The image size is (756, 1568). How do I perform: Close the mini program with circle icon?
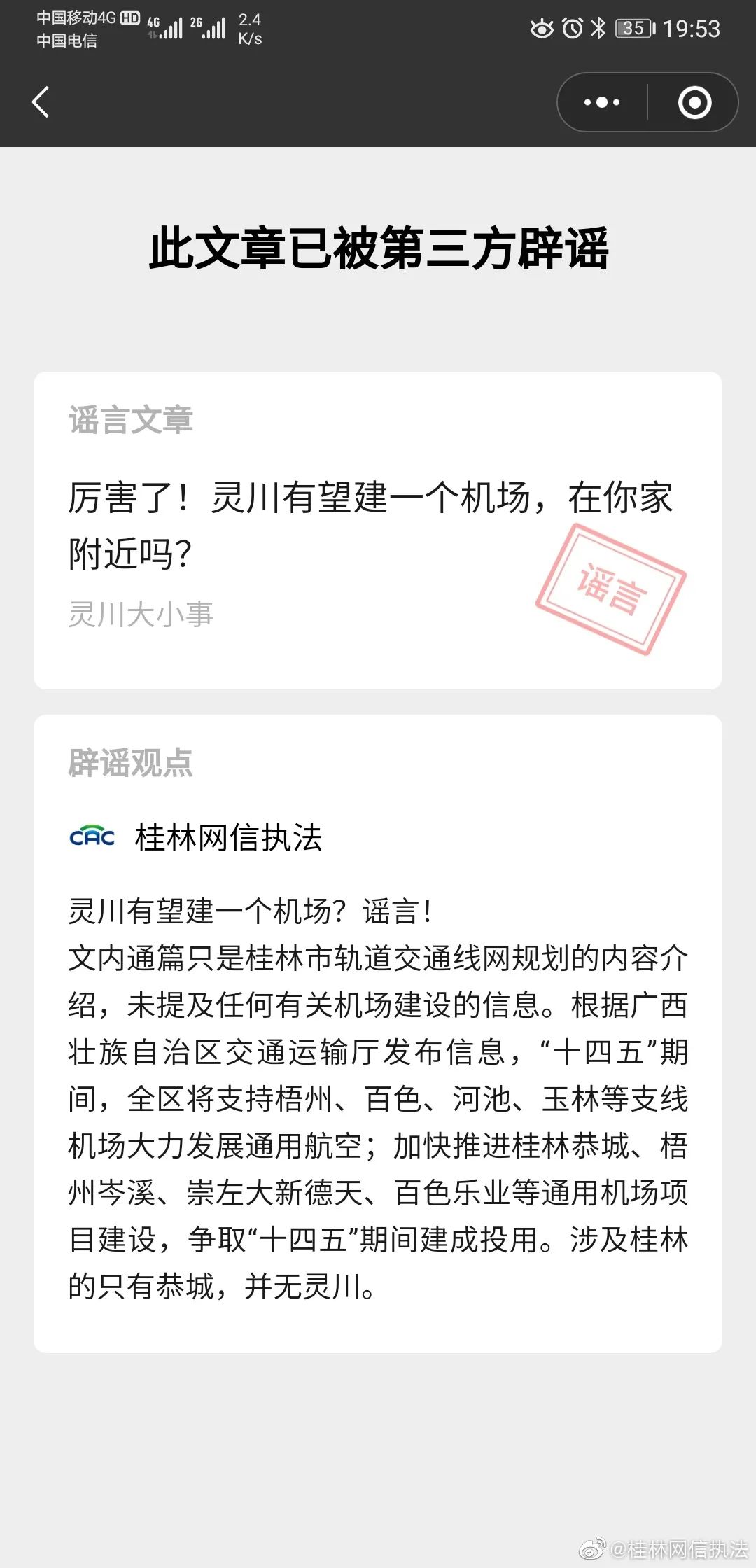[x=694, y=102]
